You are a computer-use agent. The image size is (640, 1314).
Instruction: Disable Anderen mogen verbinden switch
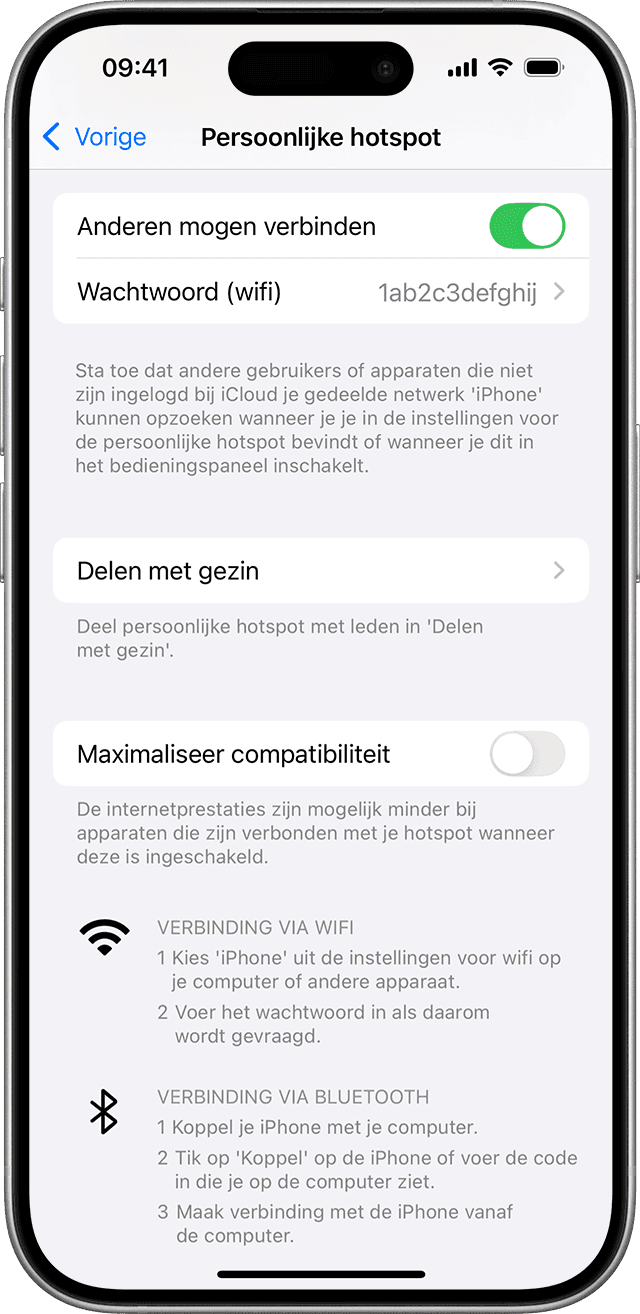click(x=526, y=226)
